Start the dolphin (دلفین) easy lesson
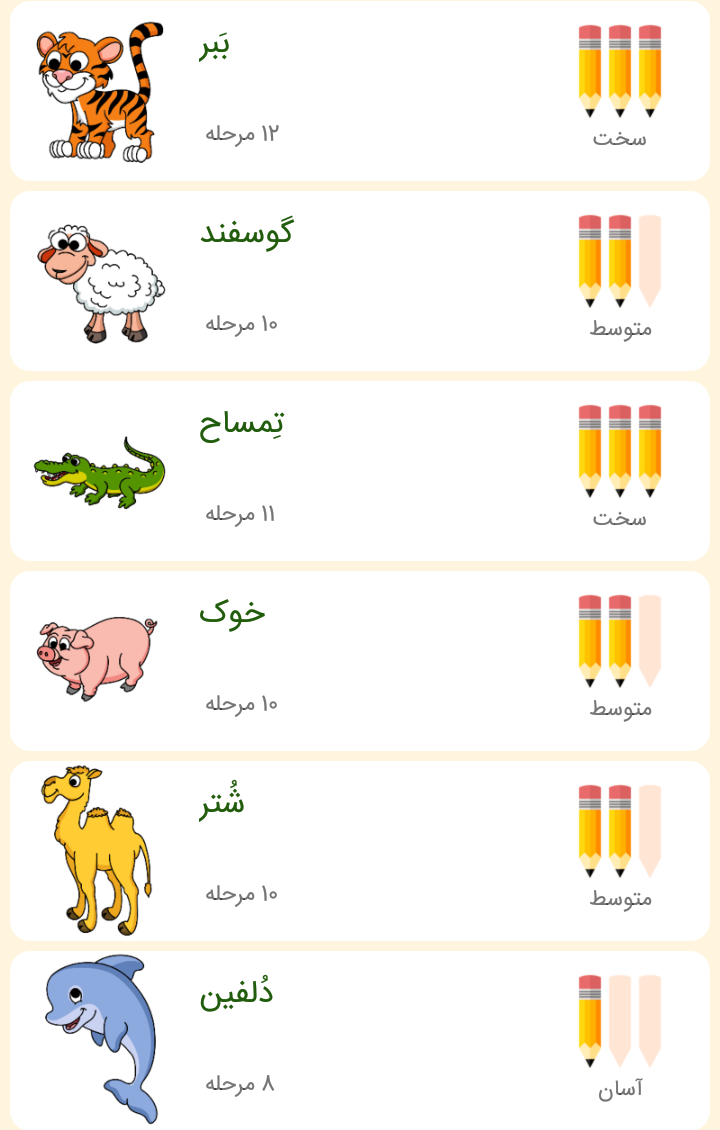720x1130 pixels. (360, 1040)
